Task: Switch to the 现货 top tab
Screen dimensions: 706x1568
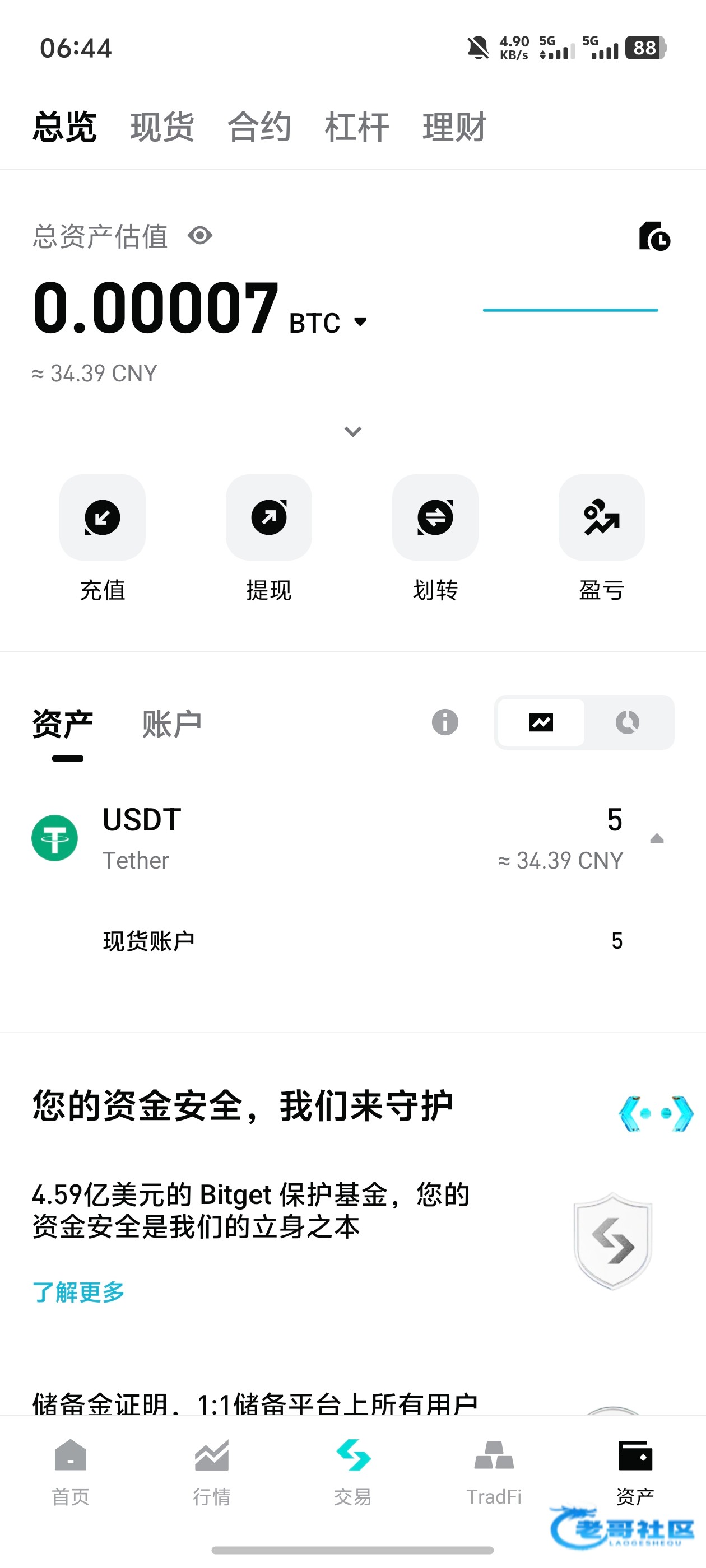Action: point(162,127)
